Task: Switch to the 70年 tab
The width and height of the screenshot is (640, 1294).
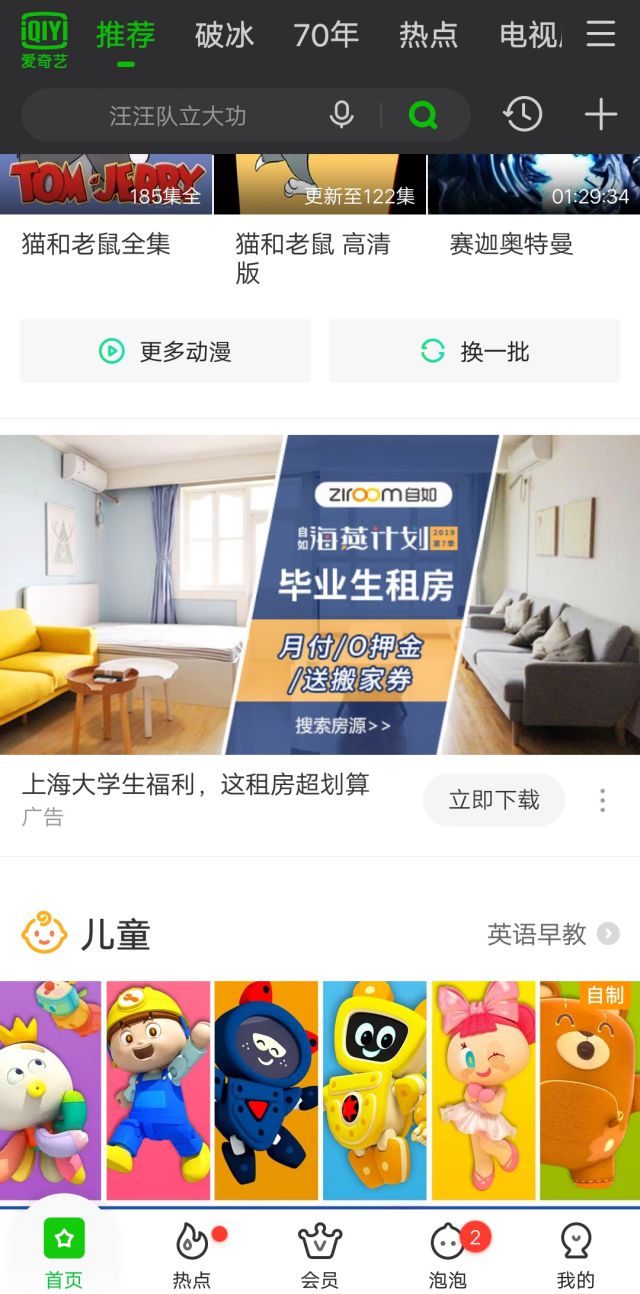Action: (326, 35)
